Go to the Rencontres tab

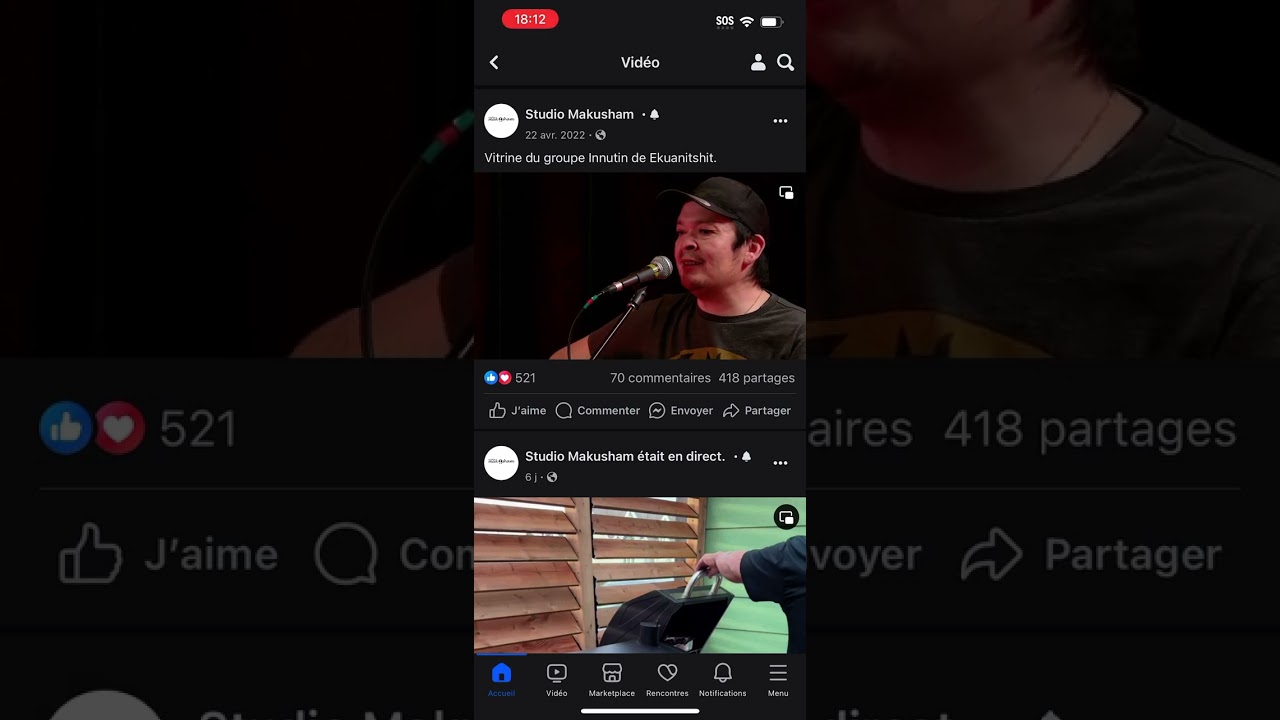tap(667, 679)
